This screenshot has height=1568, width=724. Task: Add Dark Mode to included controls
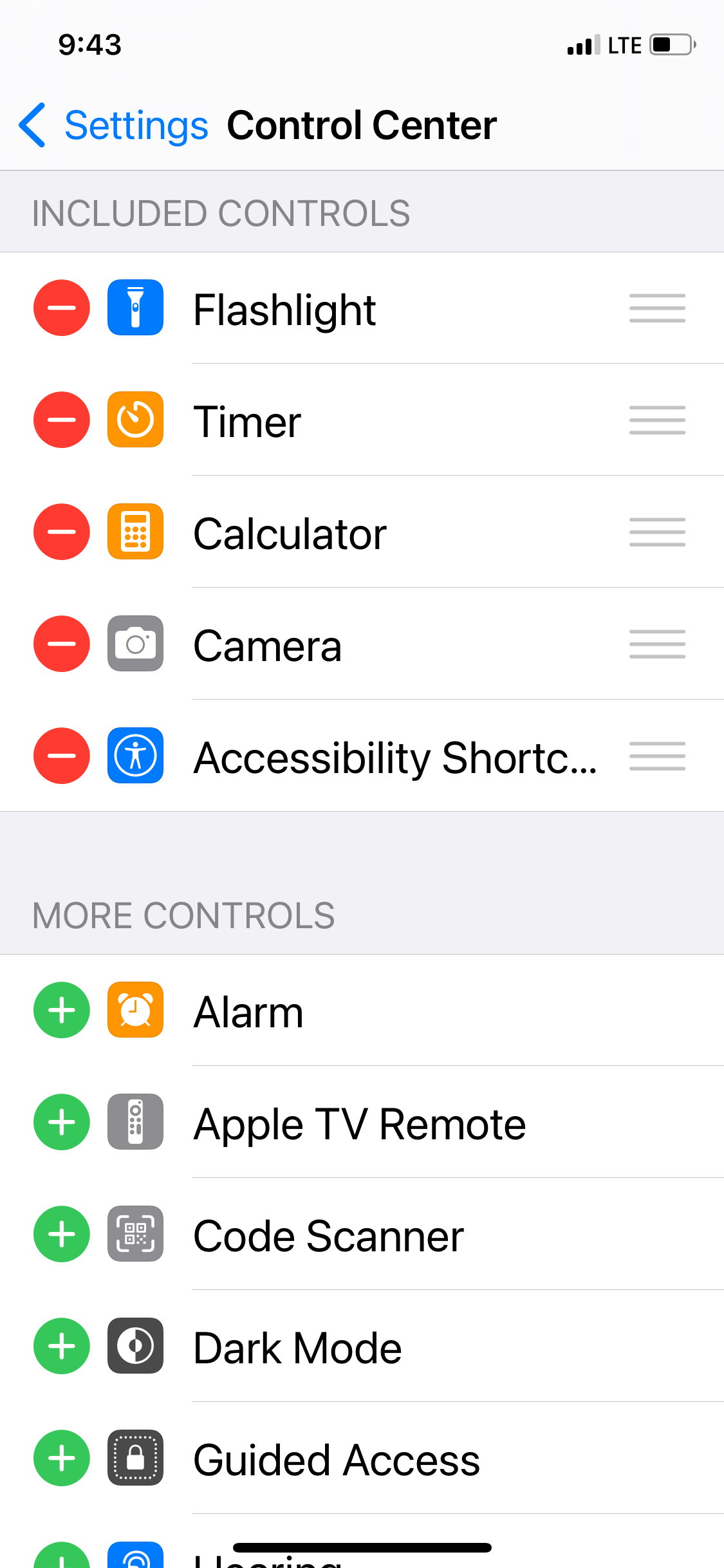[x=61, y=1347]
